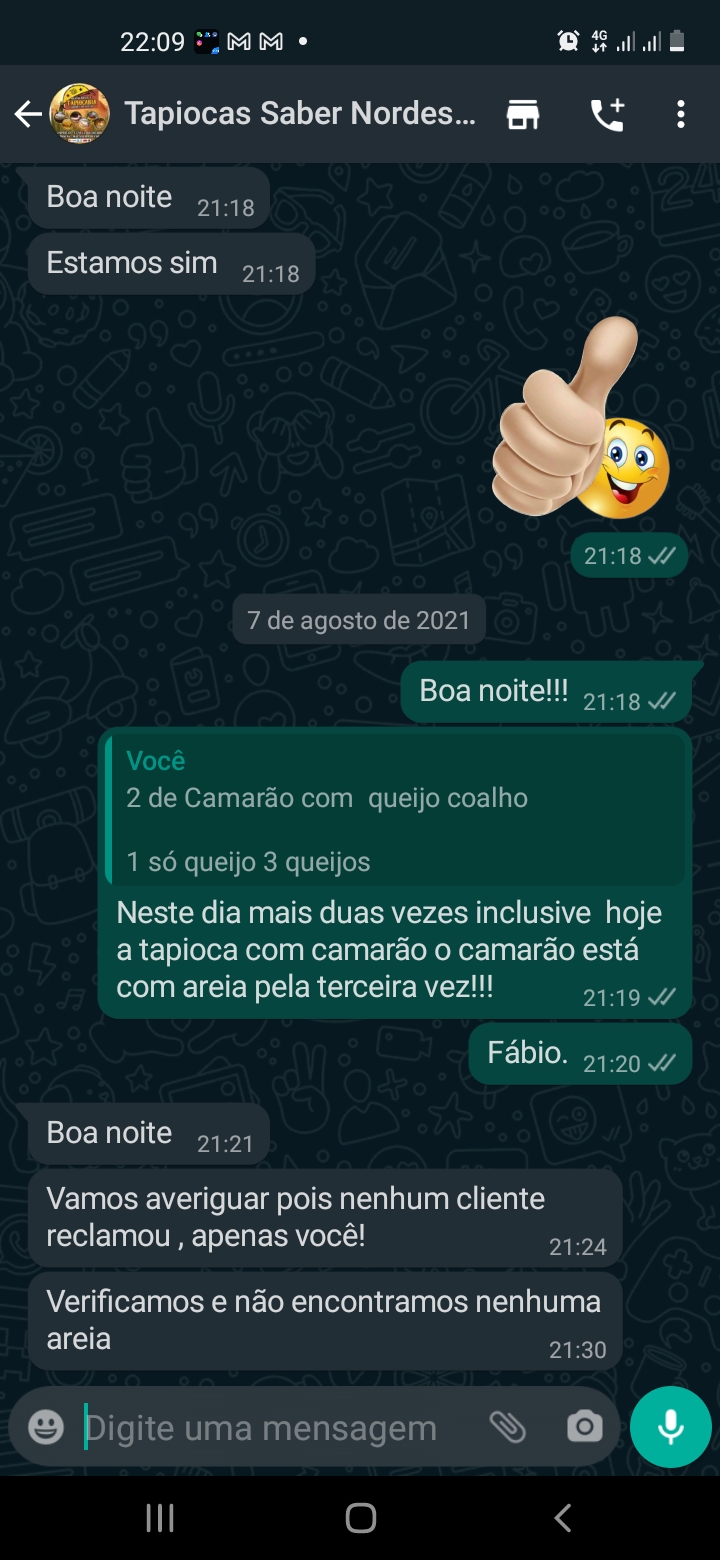Go back to the chat list
This screenshot has width=720, height=1560.
(x=28, y=115)
